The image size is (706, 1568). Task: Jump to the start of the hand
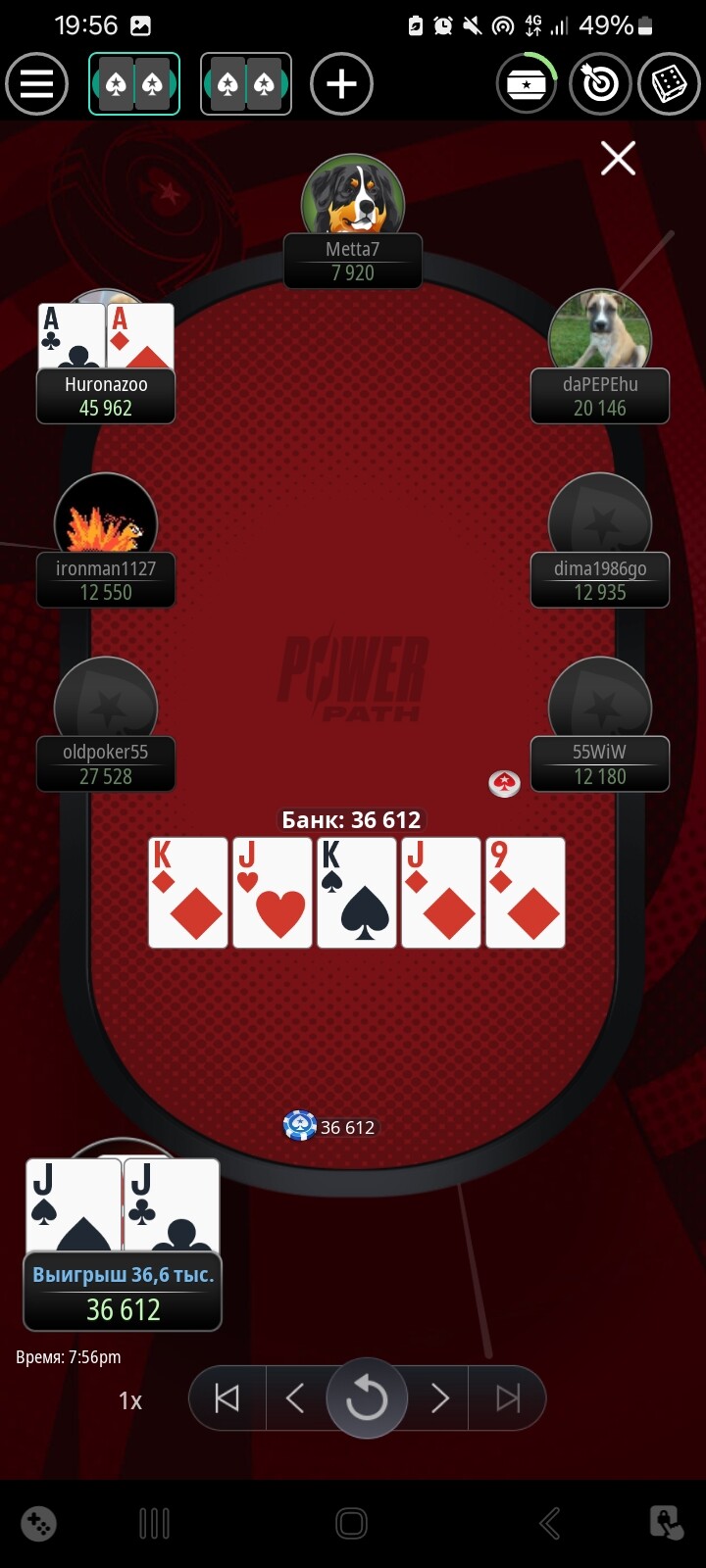tap(227, 1398)
